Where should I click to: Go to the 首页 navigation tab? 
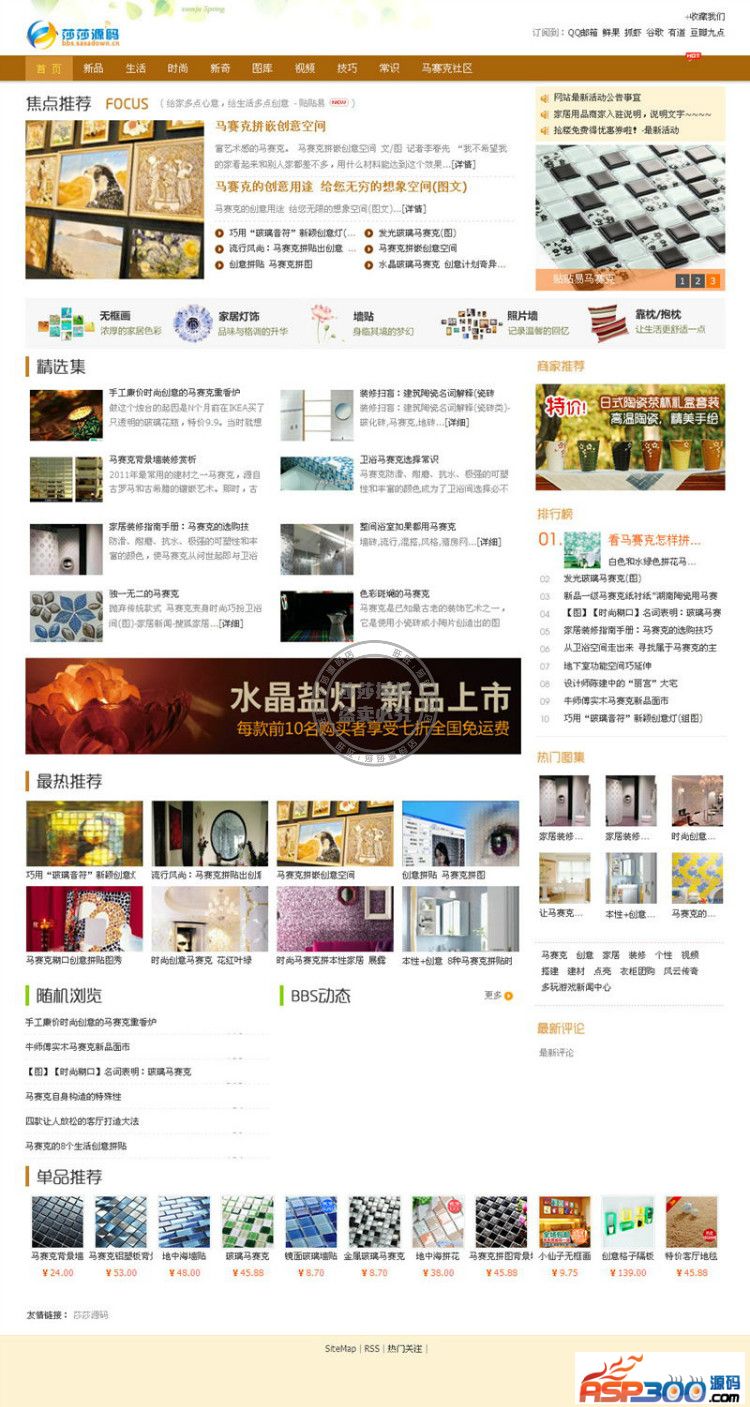click(x=48, y=68)
